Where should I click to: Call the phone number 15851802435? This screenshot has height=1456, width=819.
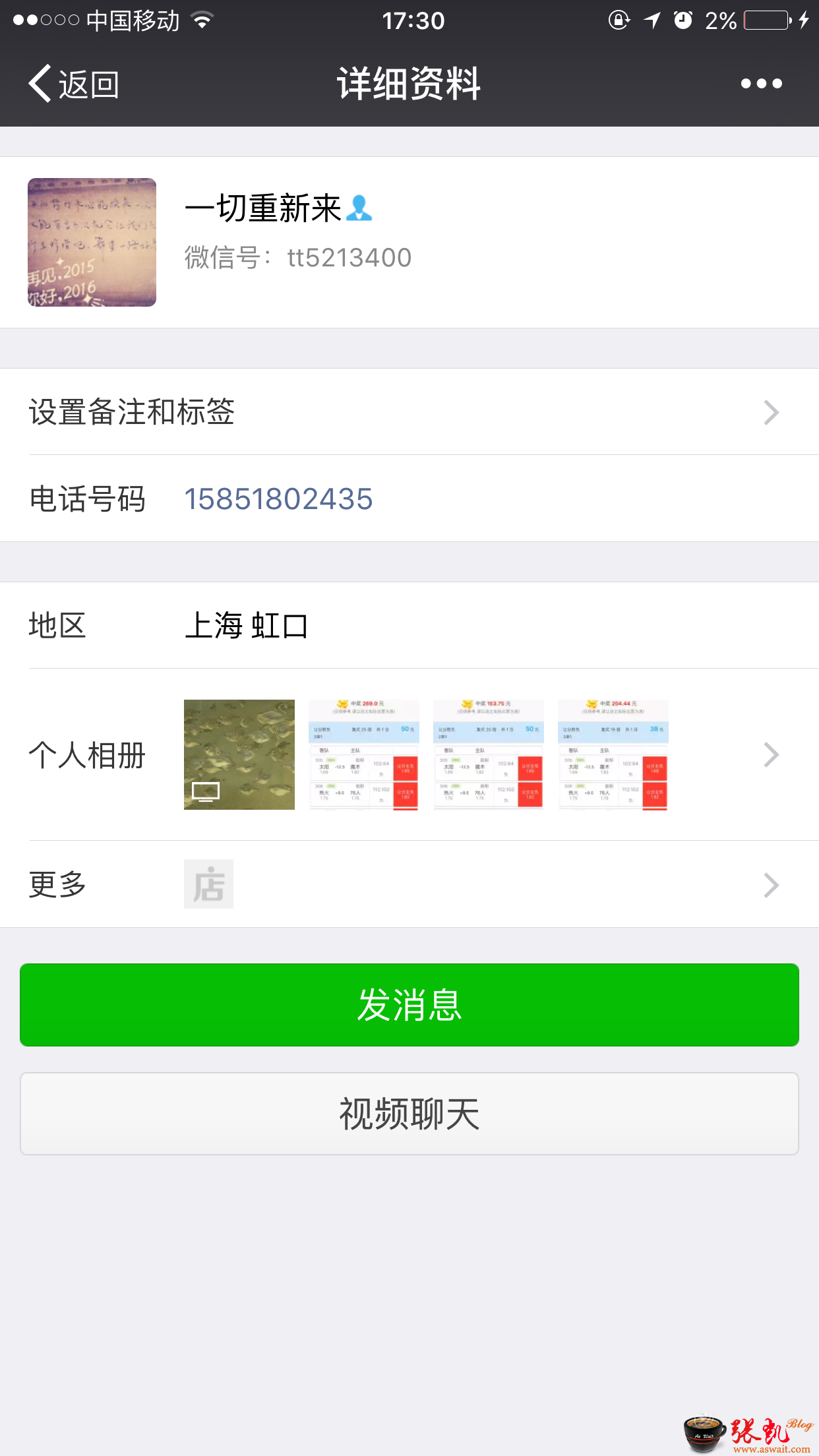click(278, 499)
